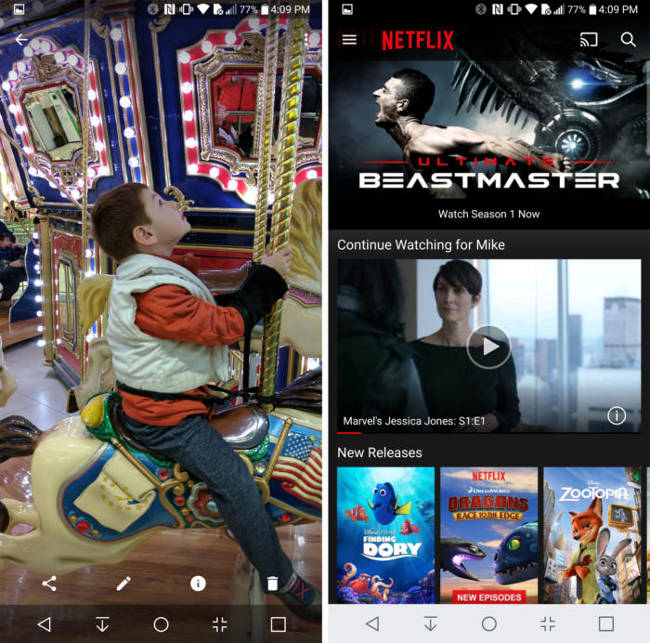The height and width of the screenshot is (643, 650).
Task: Resume playing Marvel's Jessica Jones S1:E1
Action: coord(488,346)
